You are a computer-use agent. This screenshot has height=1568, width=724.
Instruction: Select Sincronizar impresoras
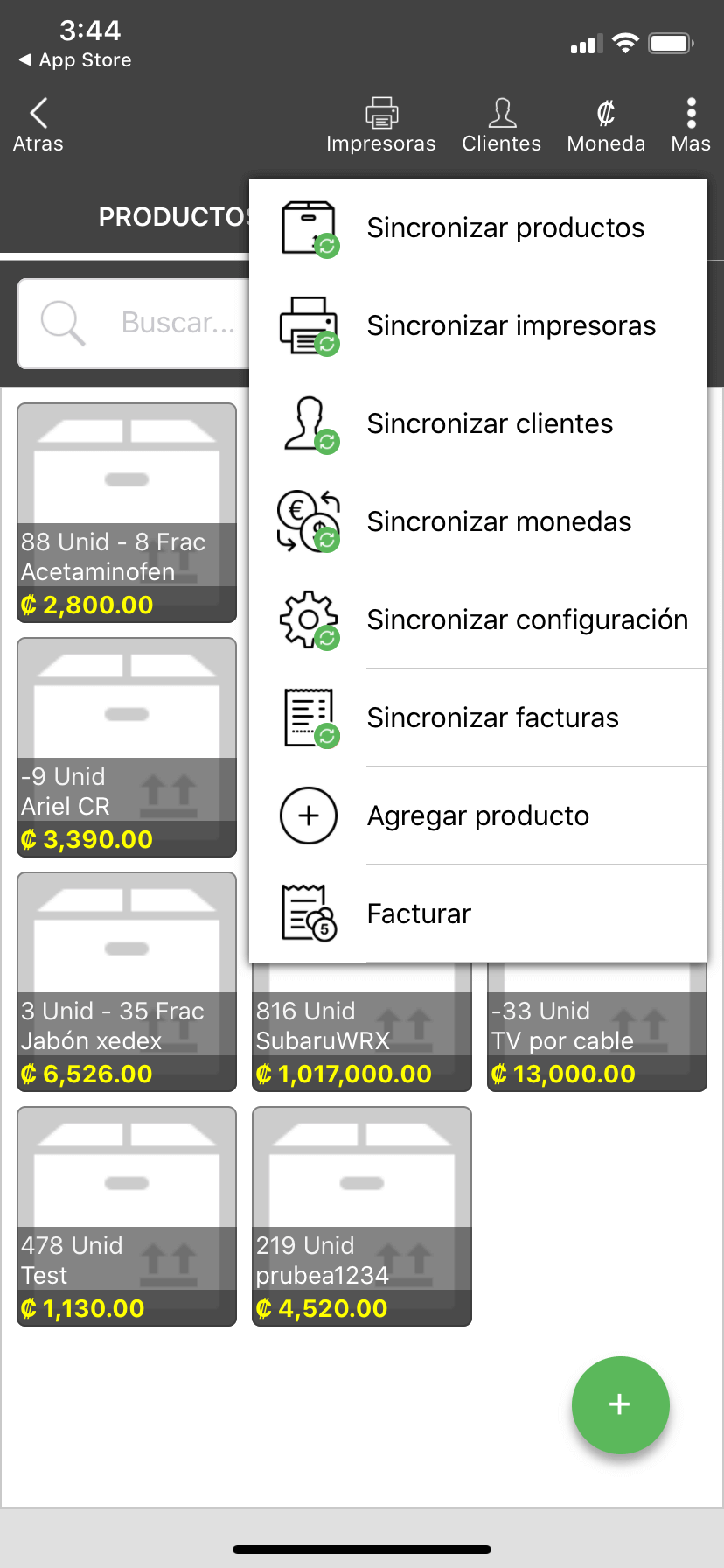pyautogui.click(x=477, y=325)
